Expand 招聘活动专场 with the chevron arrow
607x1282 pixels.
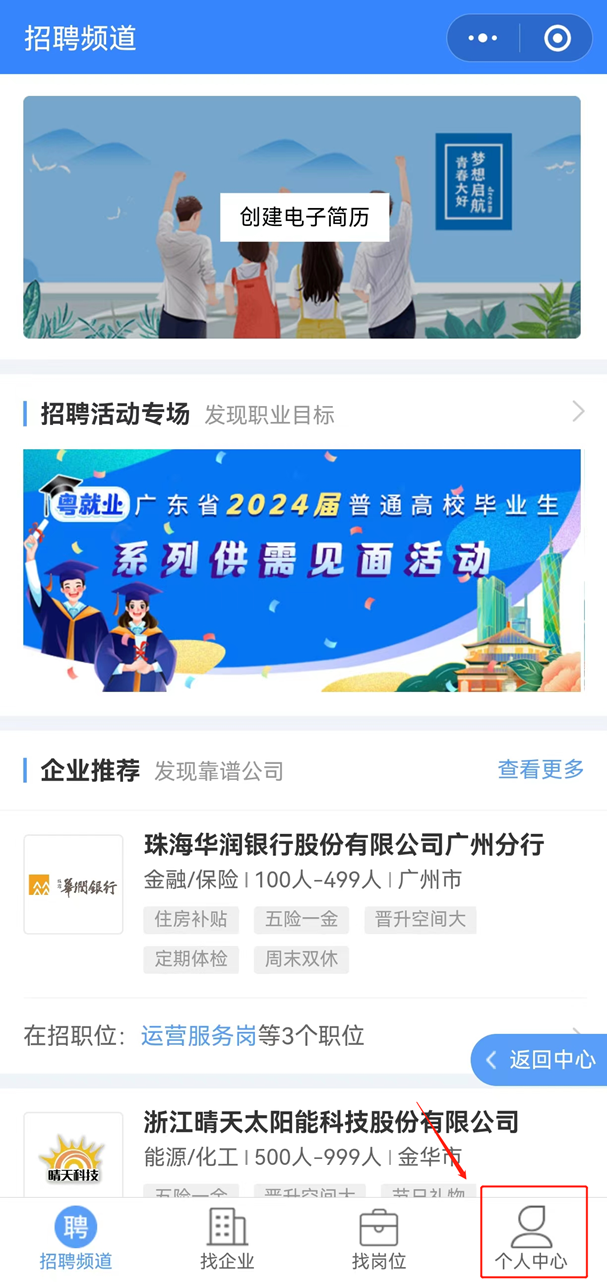click(x=578, y=411)
